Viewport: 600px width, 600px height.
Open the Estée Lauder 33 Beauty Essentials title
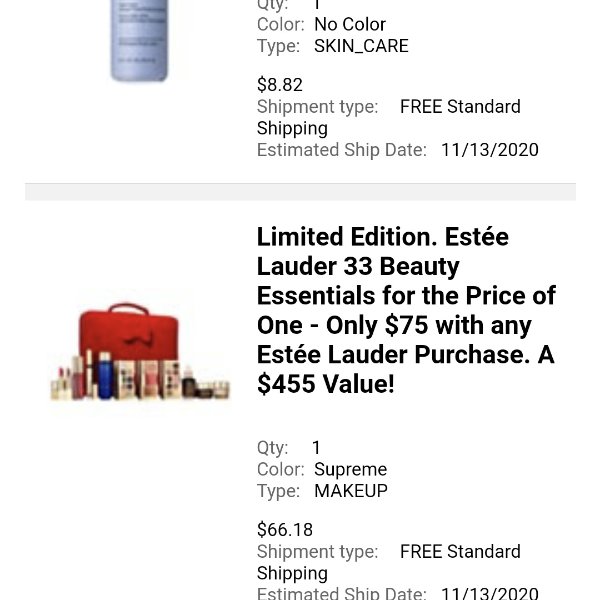pos(406,310)
